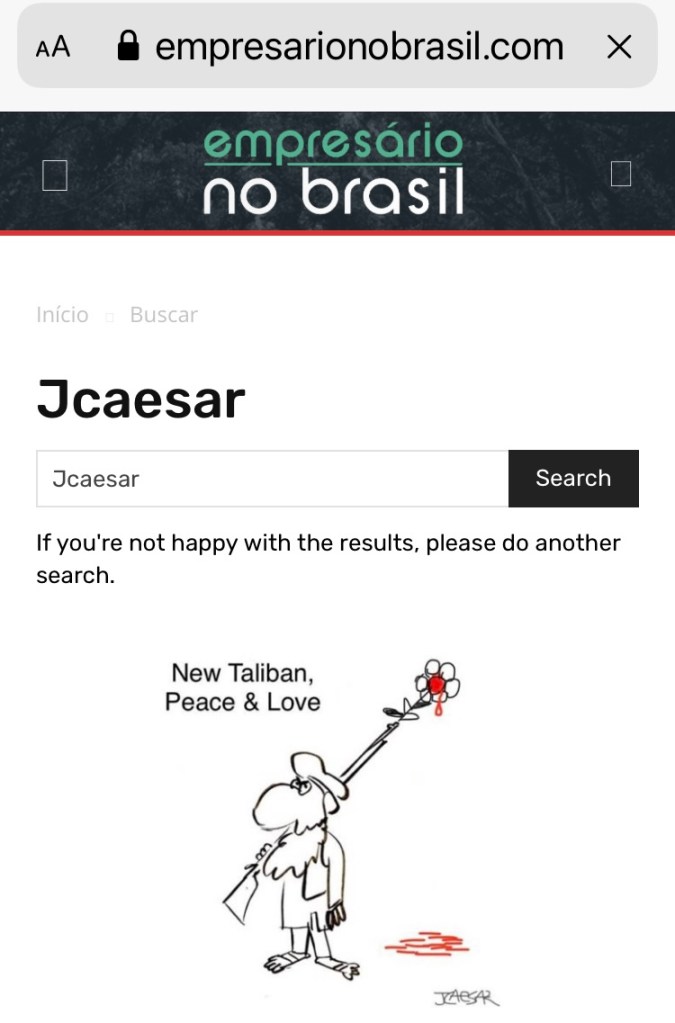The height and width of the screenshot is (1023, 675).
Task: Tap the empresarionobrasil.com address bar
Action: [340, 47]
